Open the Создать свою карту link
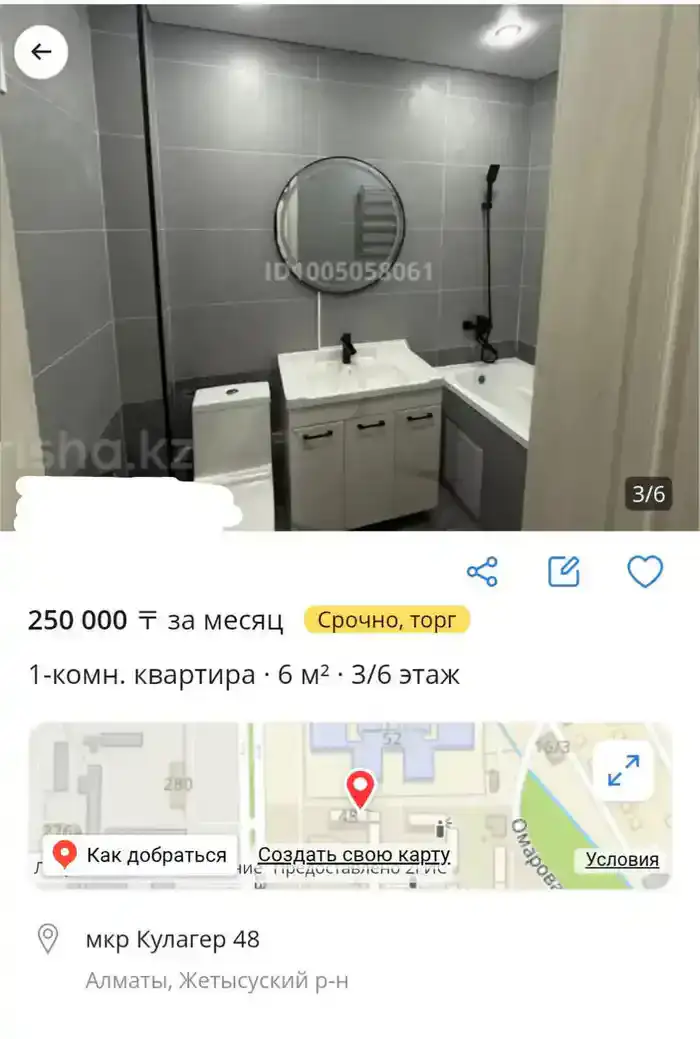This screenshot has width=700, height=1039. click(x=354, y=855)
